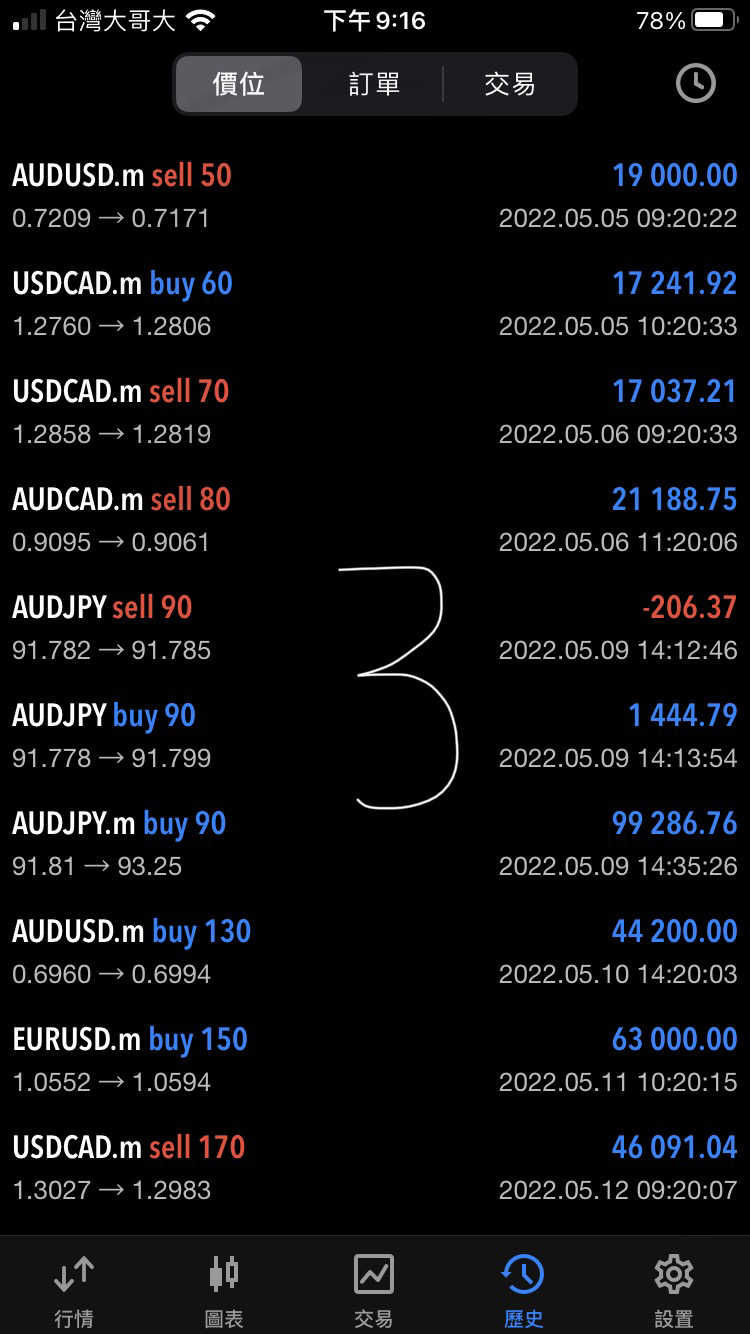Select the 價位 segment at top

click(x=239, y=84)
